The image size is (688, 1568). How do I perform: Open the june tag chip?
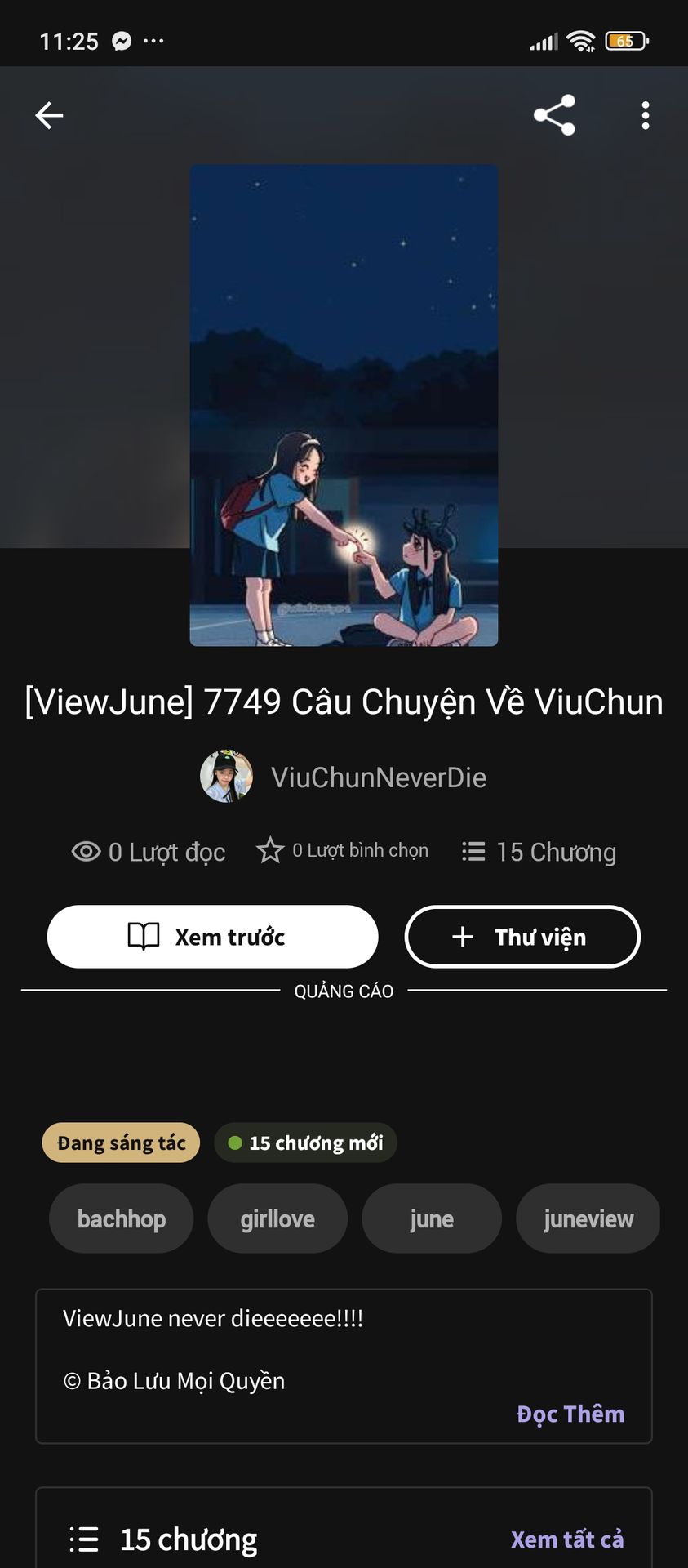point(432,1219)
